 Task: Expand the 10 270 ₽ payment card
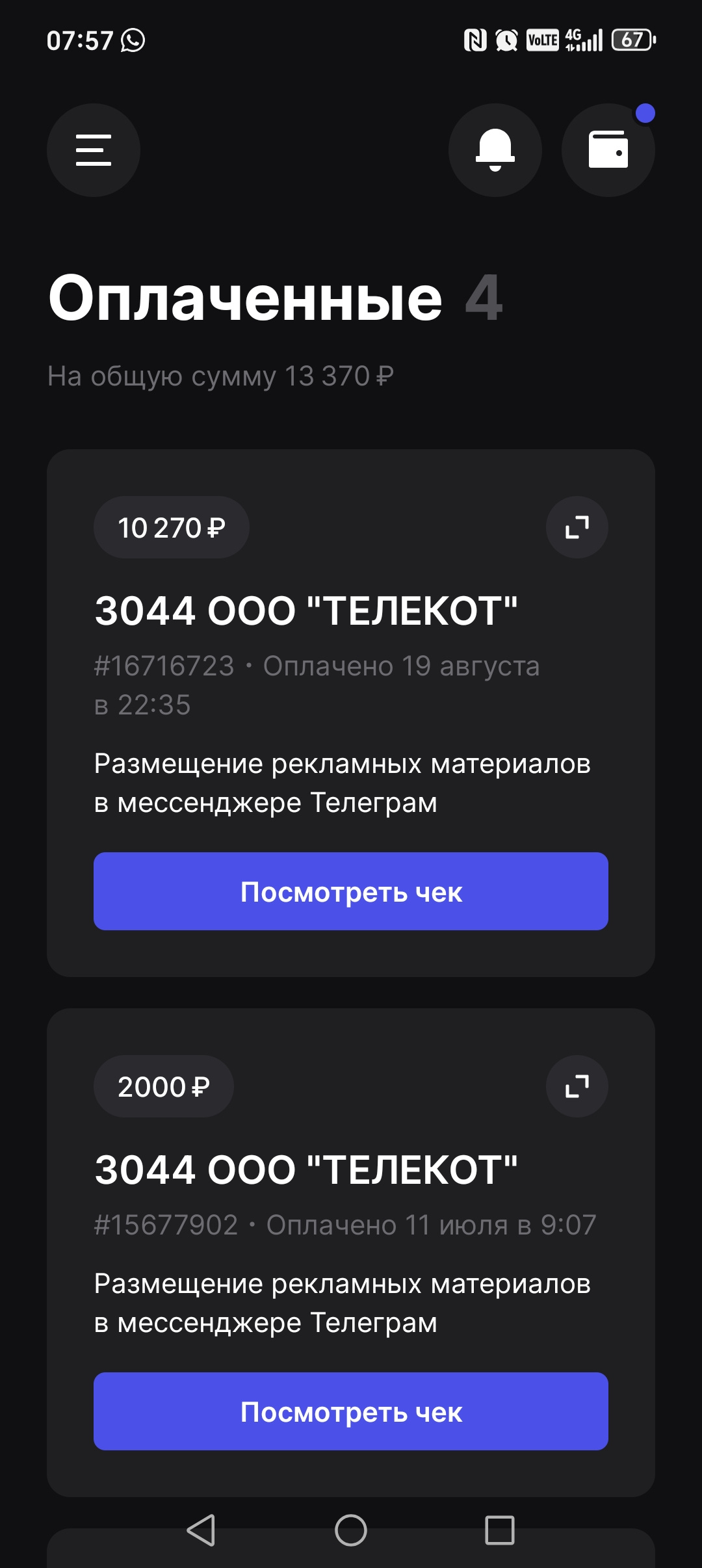[577, 527]
